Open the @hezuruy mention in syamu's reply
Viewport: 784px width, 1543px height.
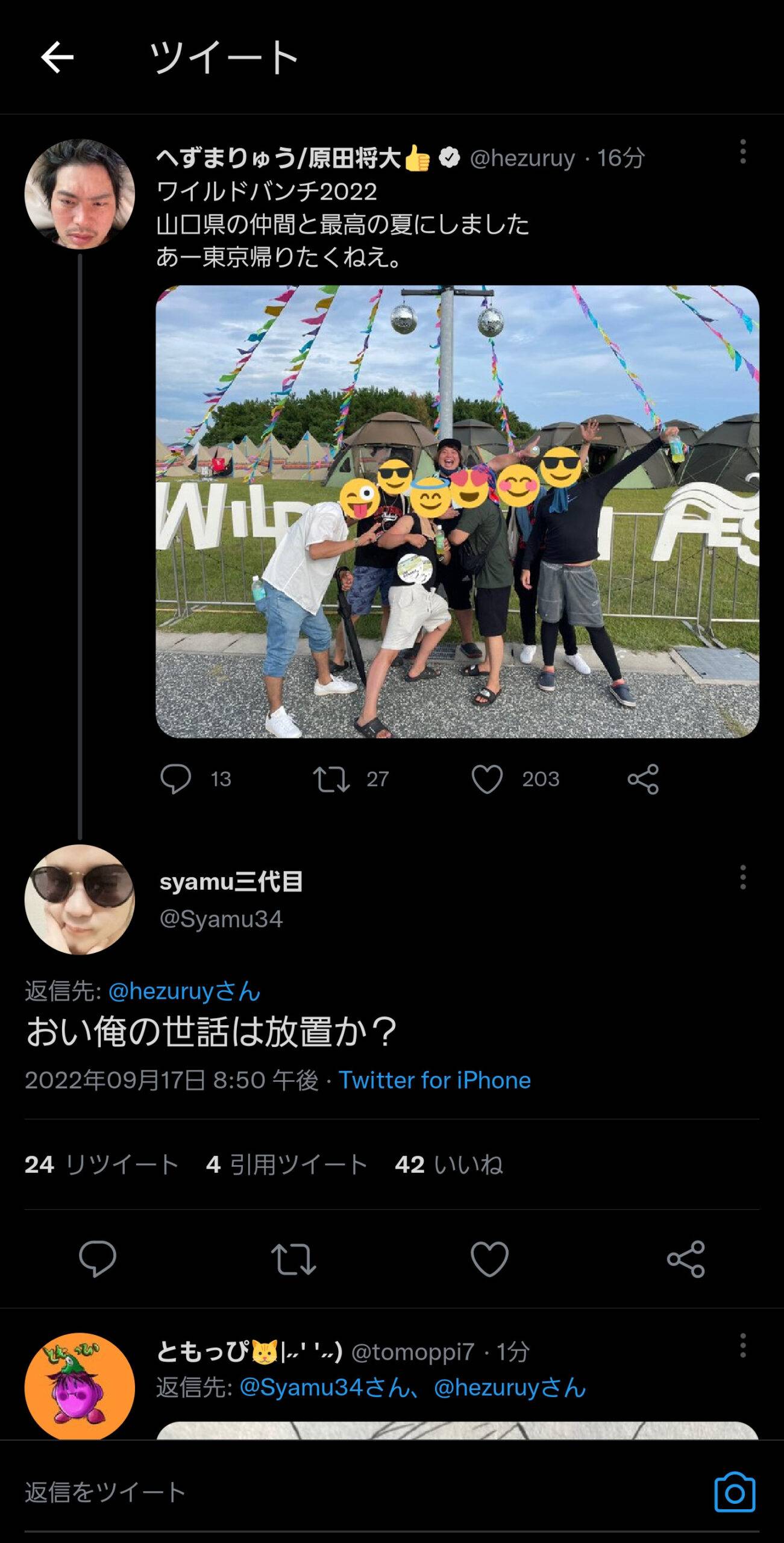coord(184,991)
